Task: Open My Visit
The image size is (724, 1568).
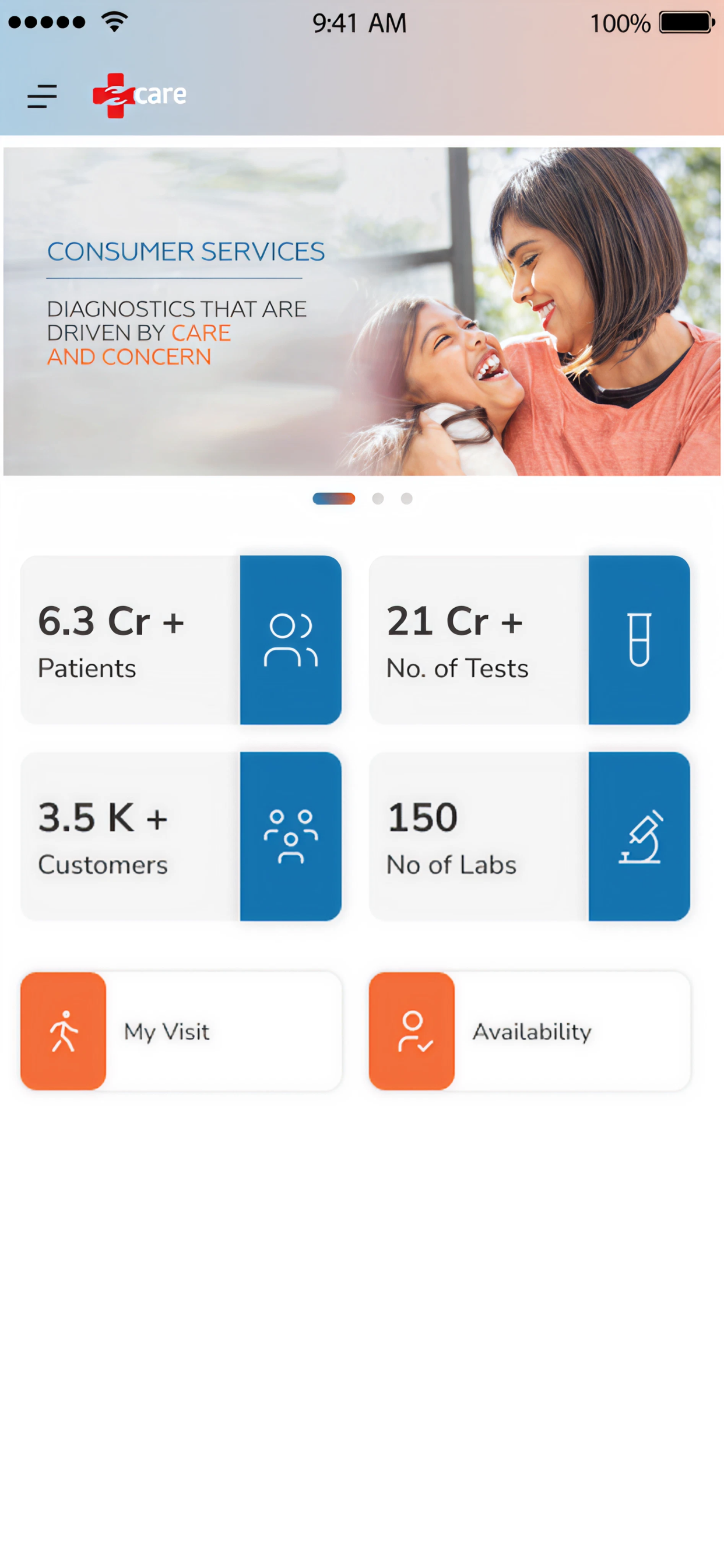Action: [x=181, y=1031]
